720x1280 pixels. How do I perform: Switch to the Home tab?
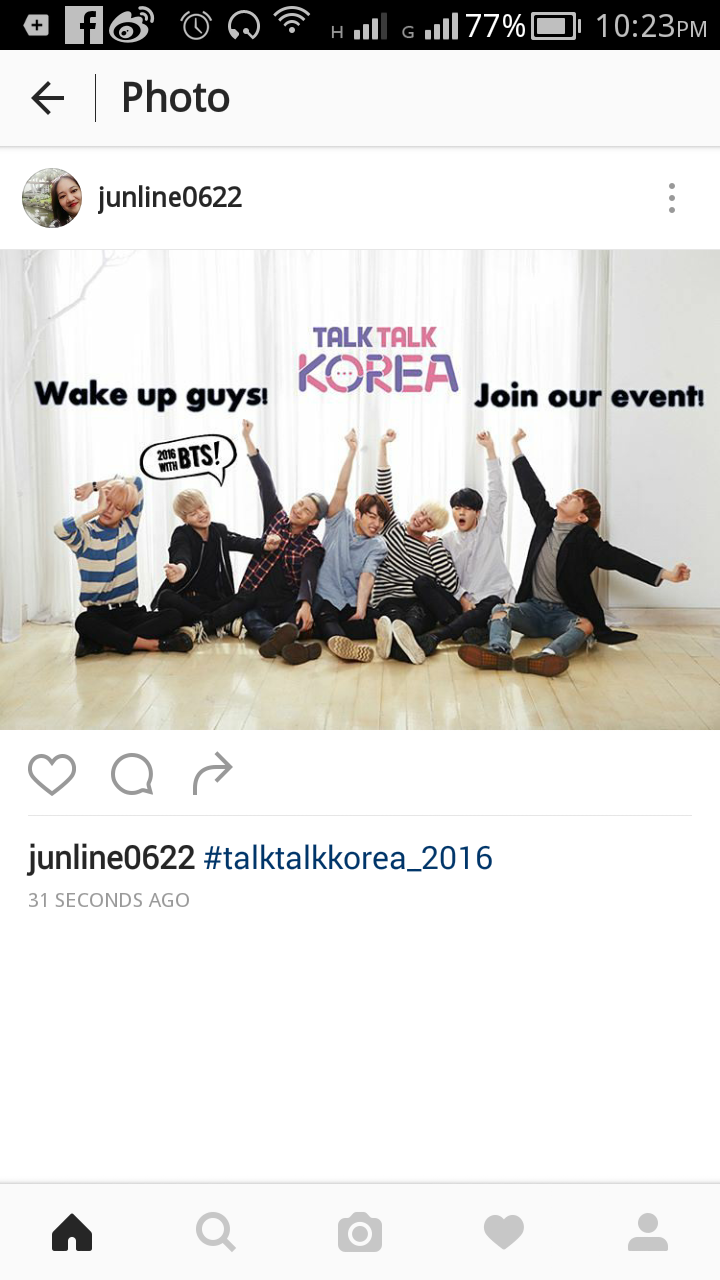[72, 1232]
